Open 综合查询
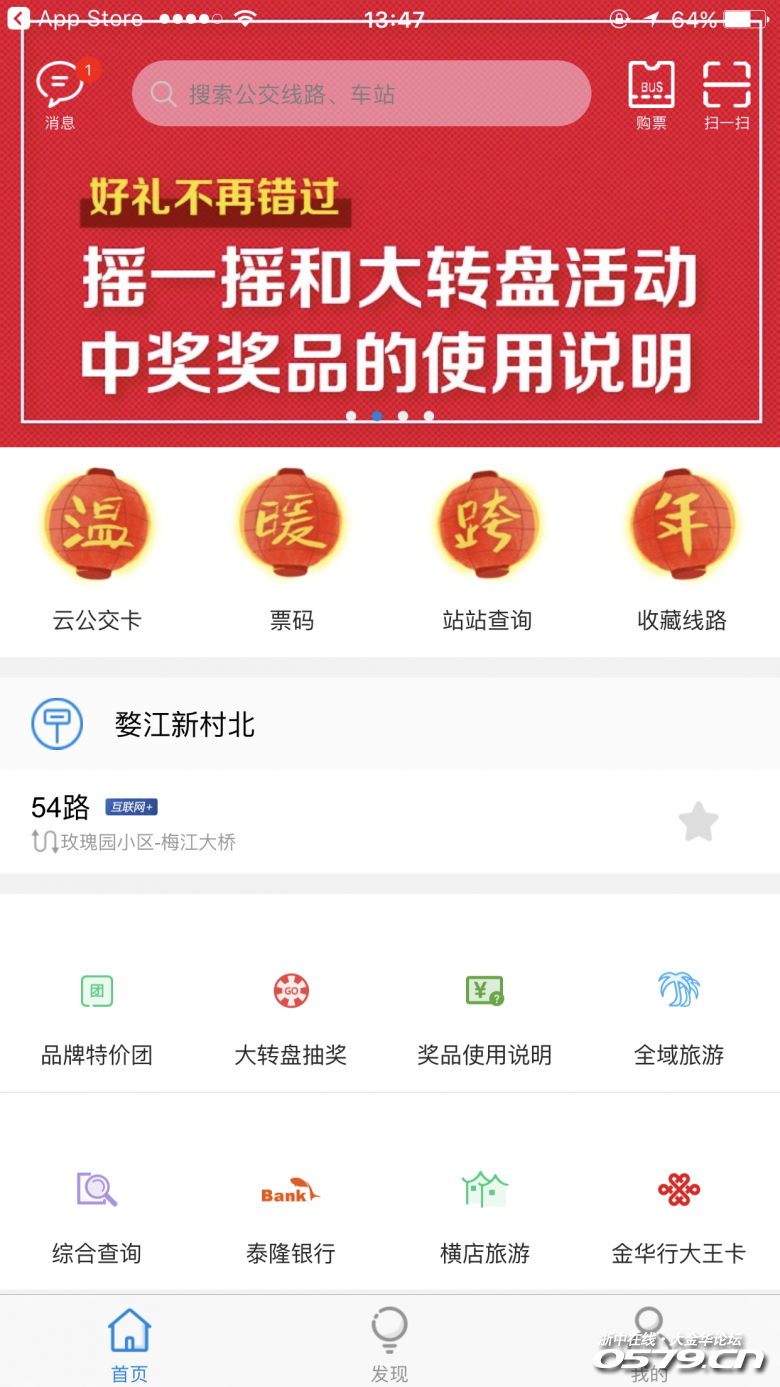The width and height of the screenshot is (780, 1387). coord(97,1217)
